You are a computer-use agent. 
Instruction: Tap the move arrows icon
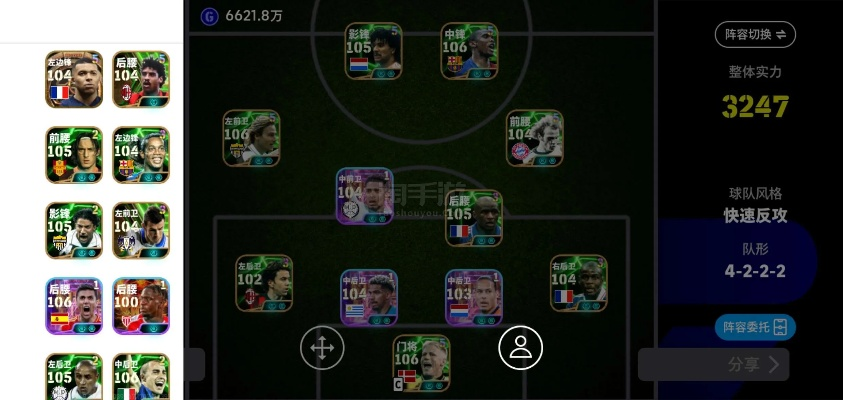click(322, 348)
